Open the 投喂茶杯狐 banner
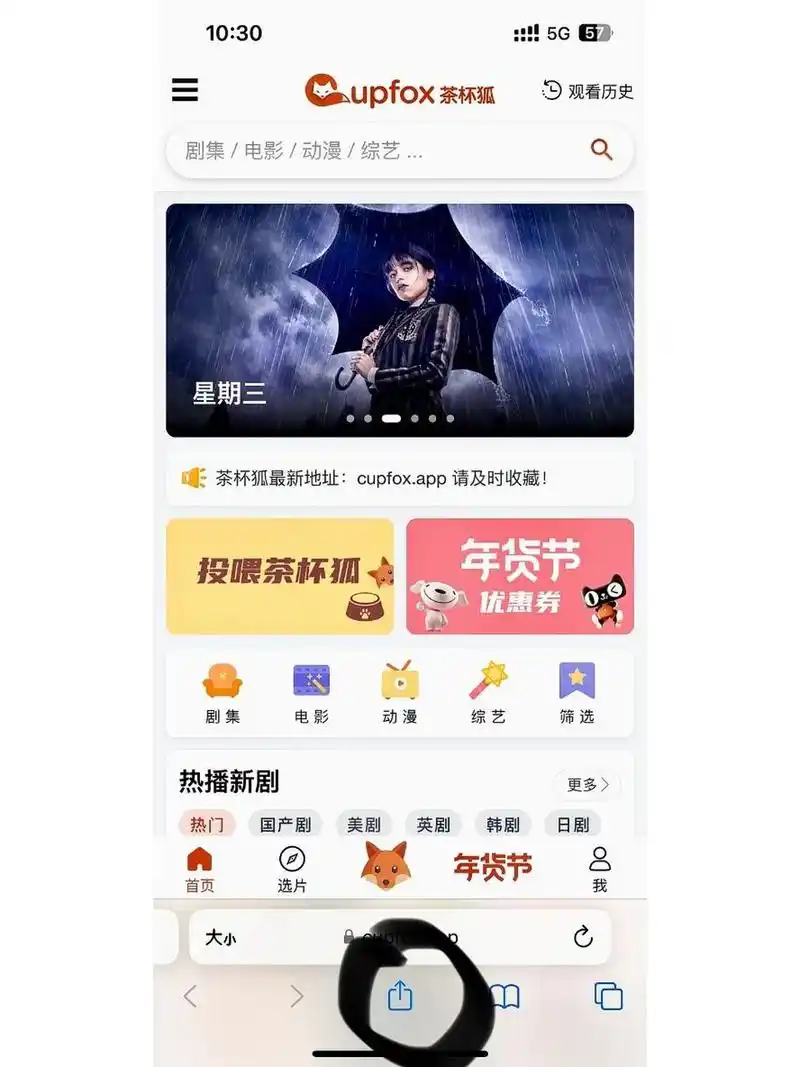Screen dimensions: 800x1067 click(x=280, y=576)
